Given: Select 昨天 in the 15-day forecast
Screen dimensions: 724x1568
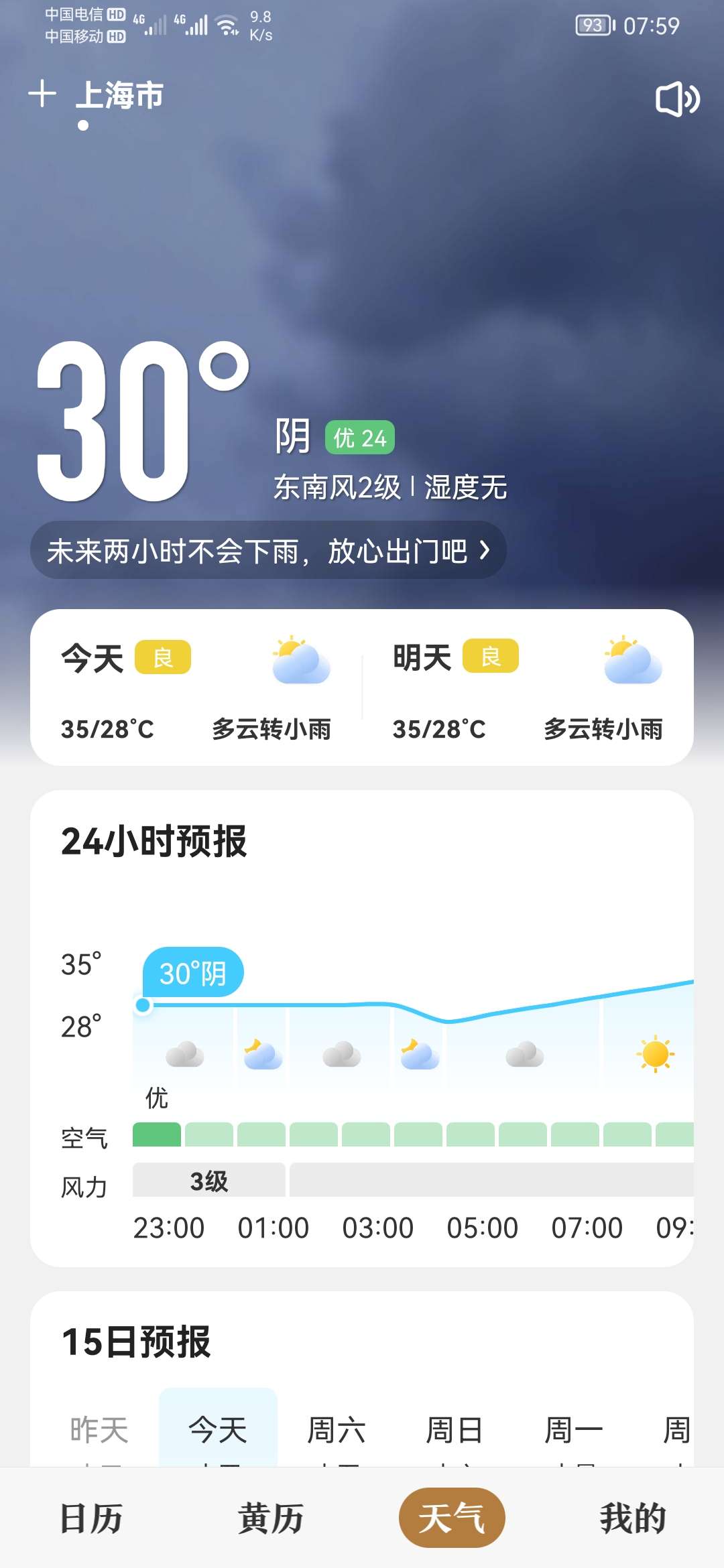Looking at the screenshot, I should [99, 1430].
